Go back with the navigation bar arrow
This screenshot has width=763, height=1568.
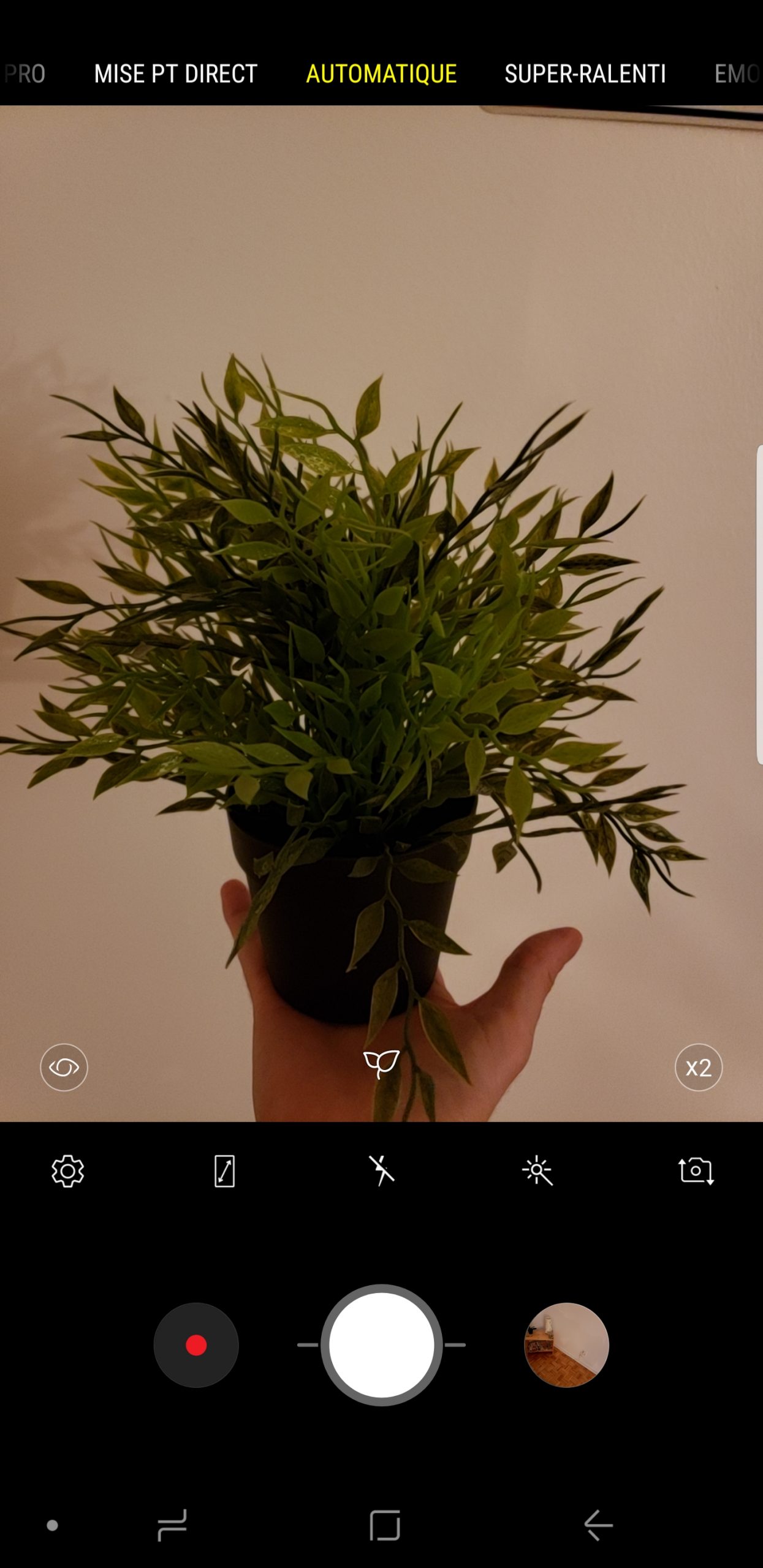(598, 1525)
